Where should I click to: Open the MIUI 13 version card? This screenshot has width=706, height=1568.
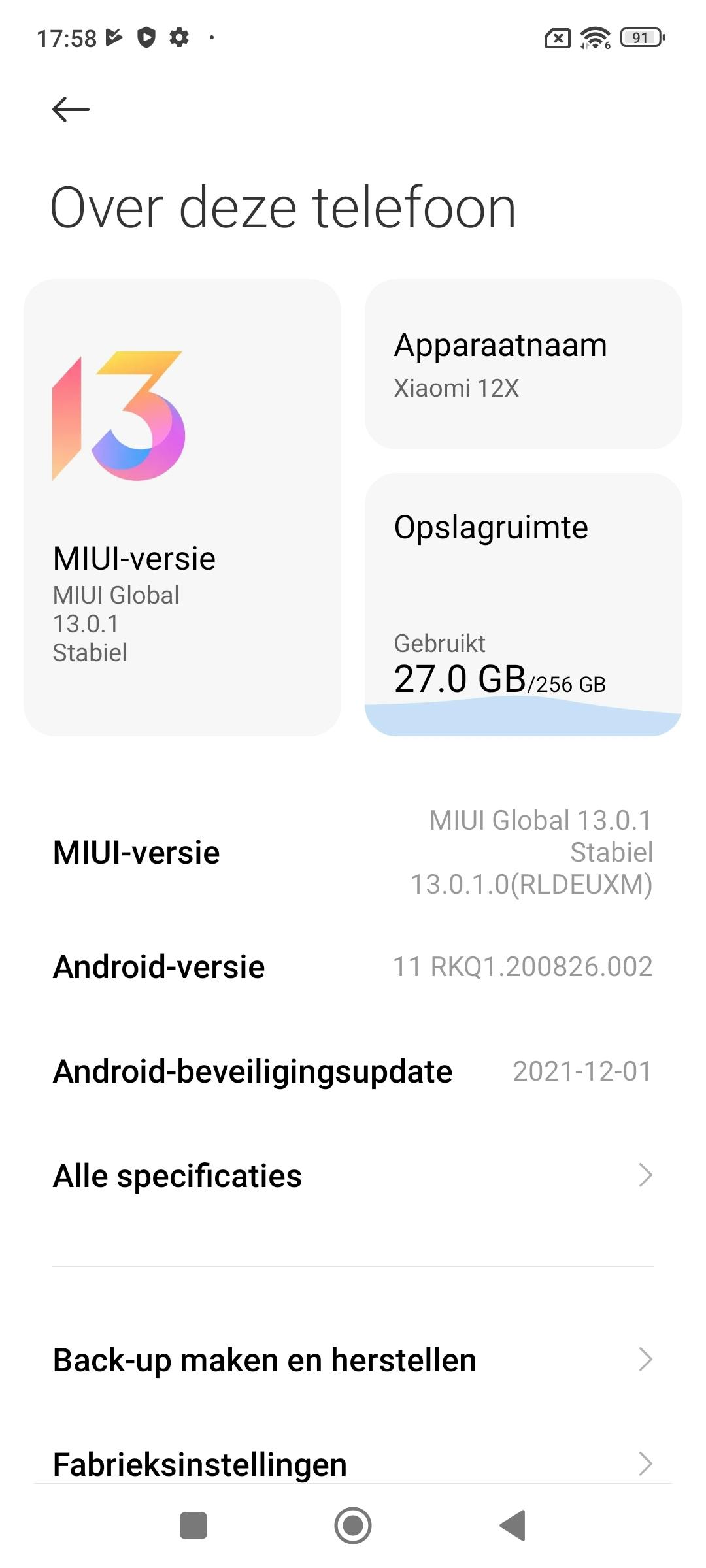182,508
